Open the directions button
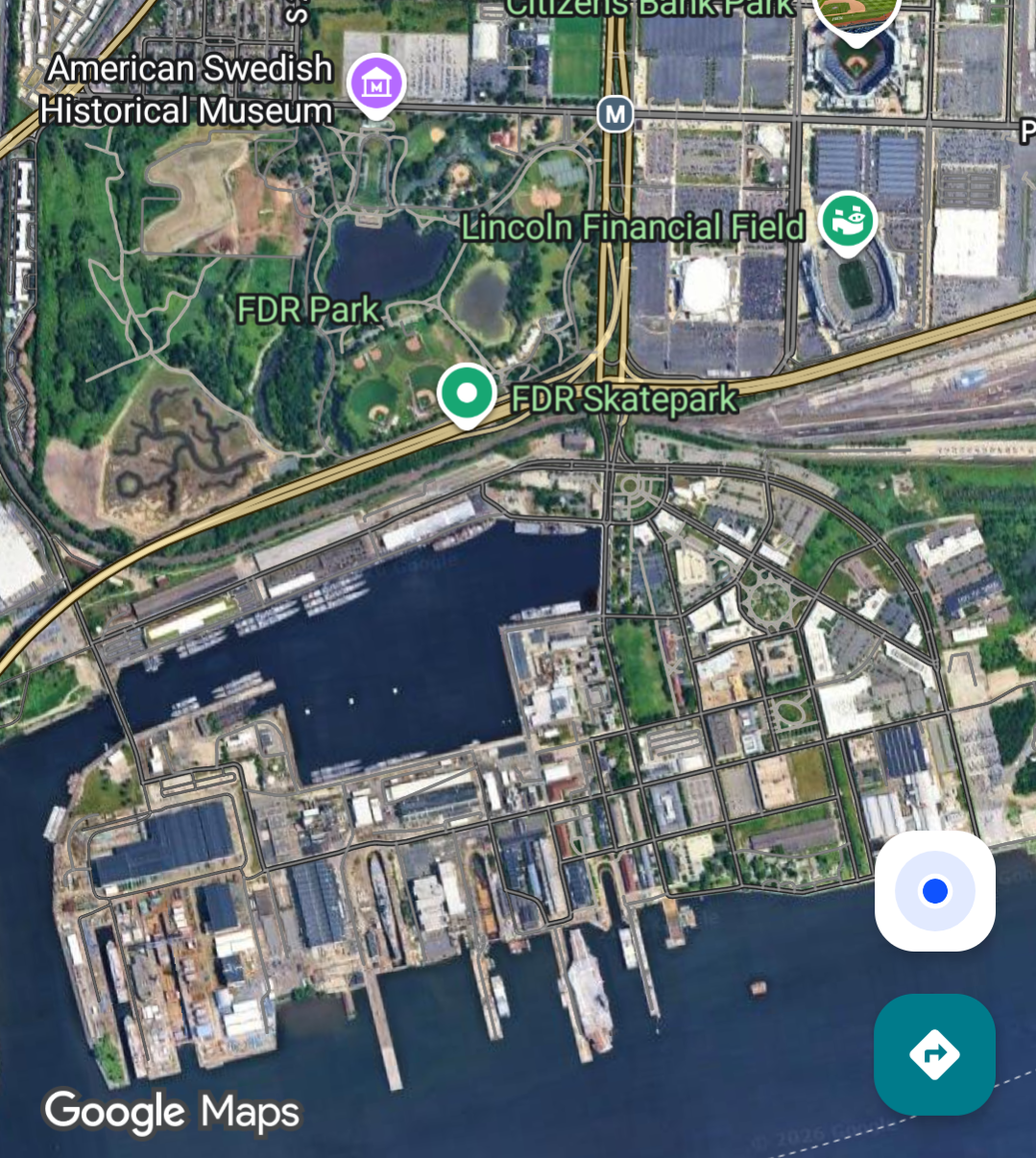The image size is (1036, 1158). (x=934, y=1054)
